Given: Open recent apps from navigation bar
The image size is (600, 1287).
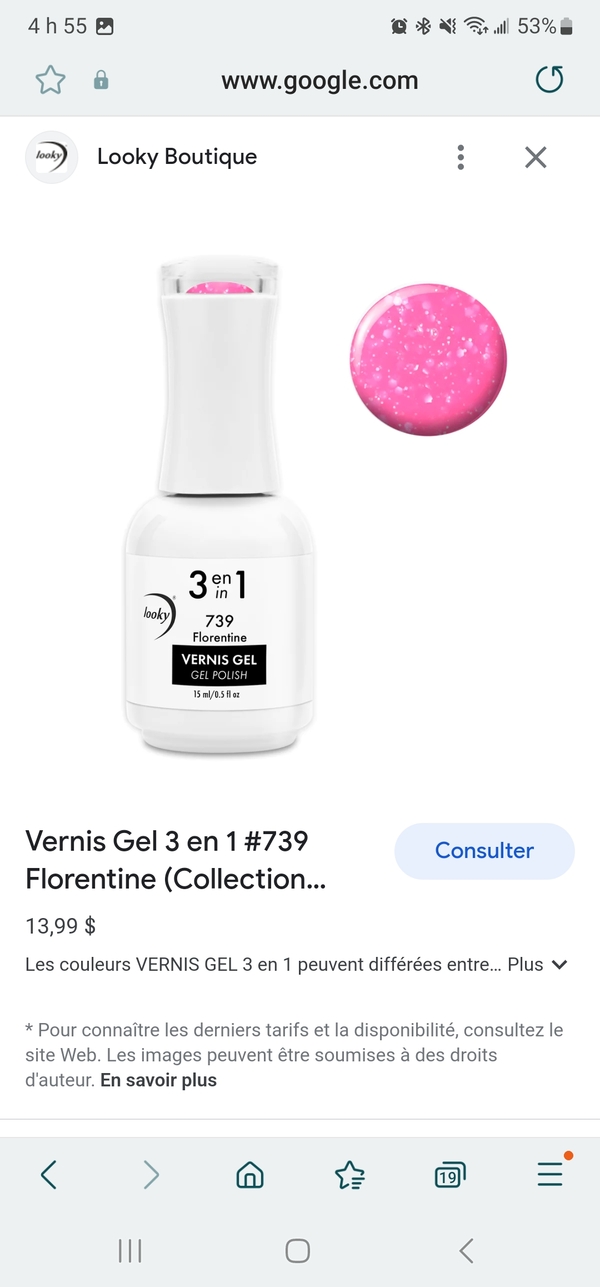Looking at the screenshot, I should click(130, 1250).
